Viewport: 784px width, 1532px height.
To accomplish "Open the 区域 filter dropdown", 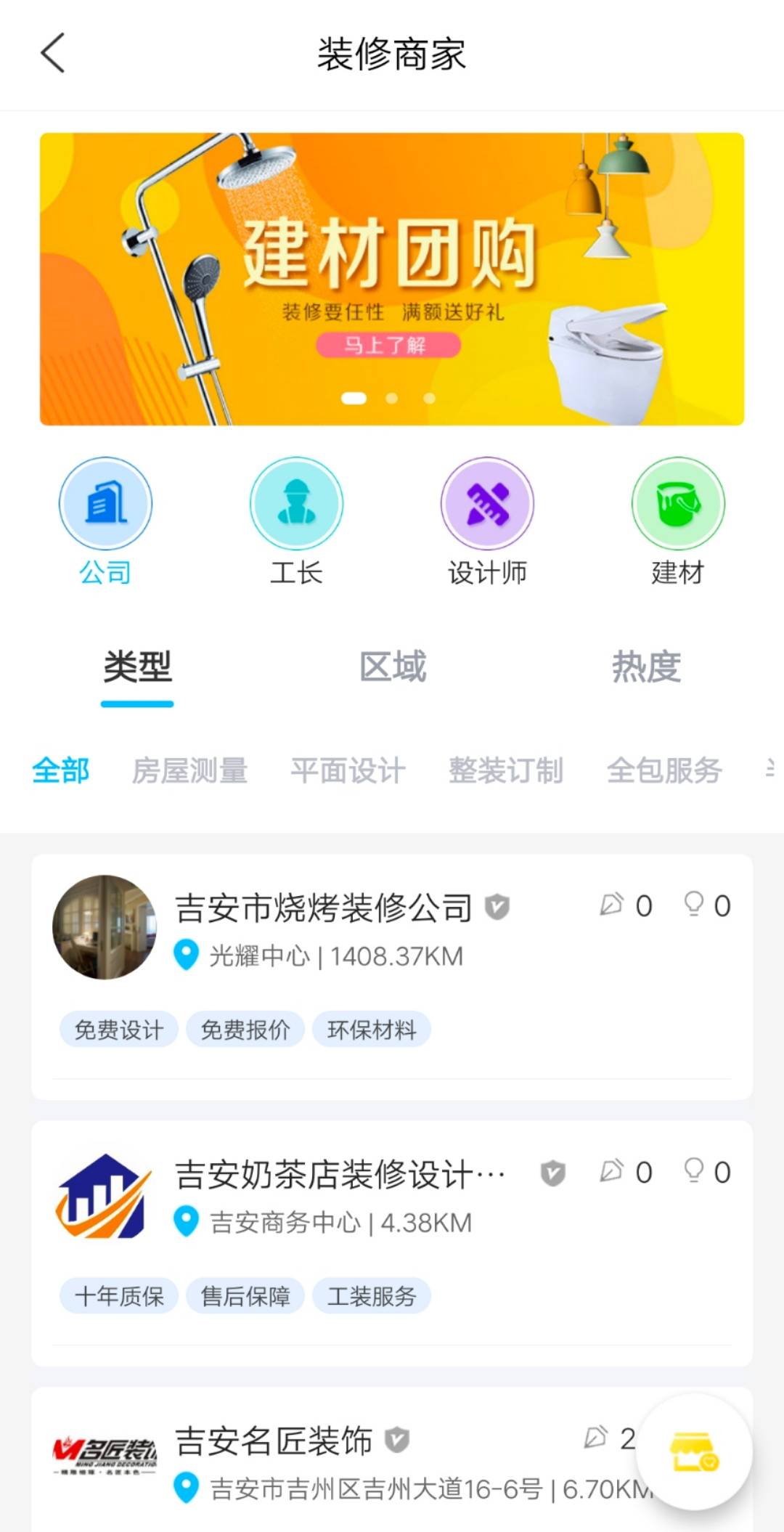I will (x=392, y=668).
